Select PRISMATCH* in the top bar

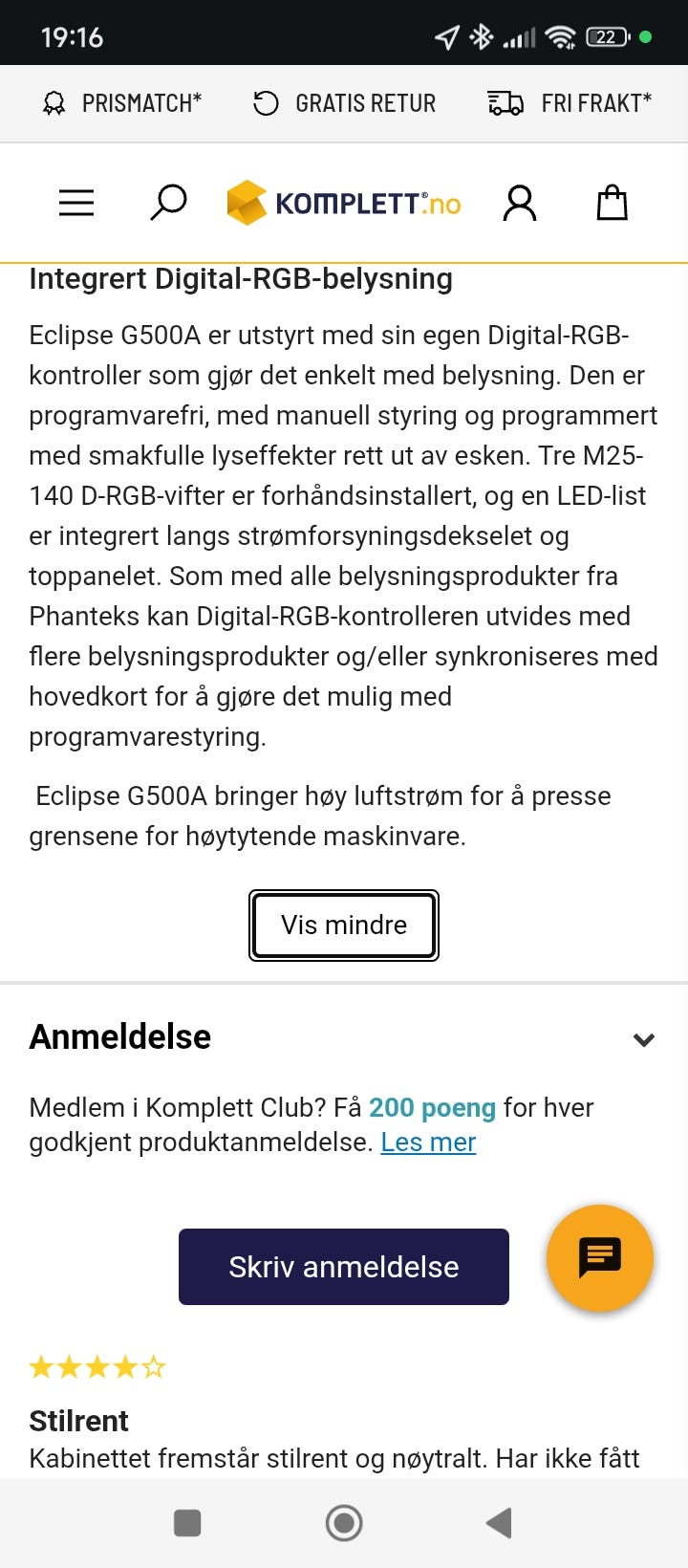point(141,102)
